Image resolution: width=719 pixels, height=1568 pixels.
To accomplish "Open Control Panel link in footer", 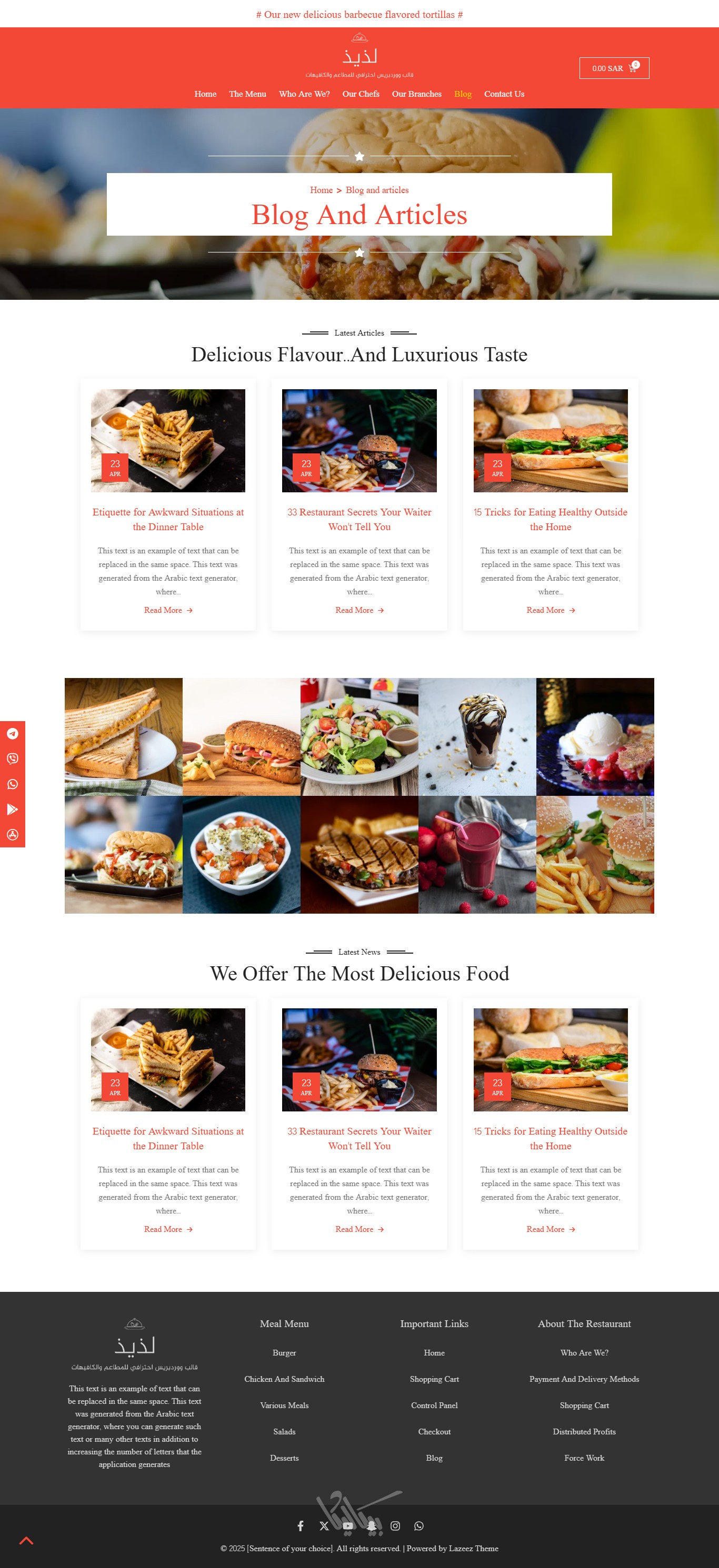I will pos(434,1405).
